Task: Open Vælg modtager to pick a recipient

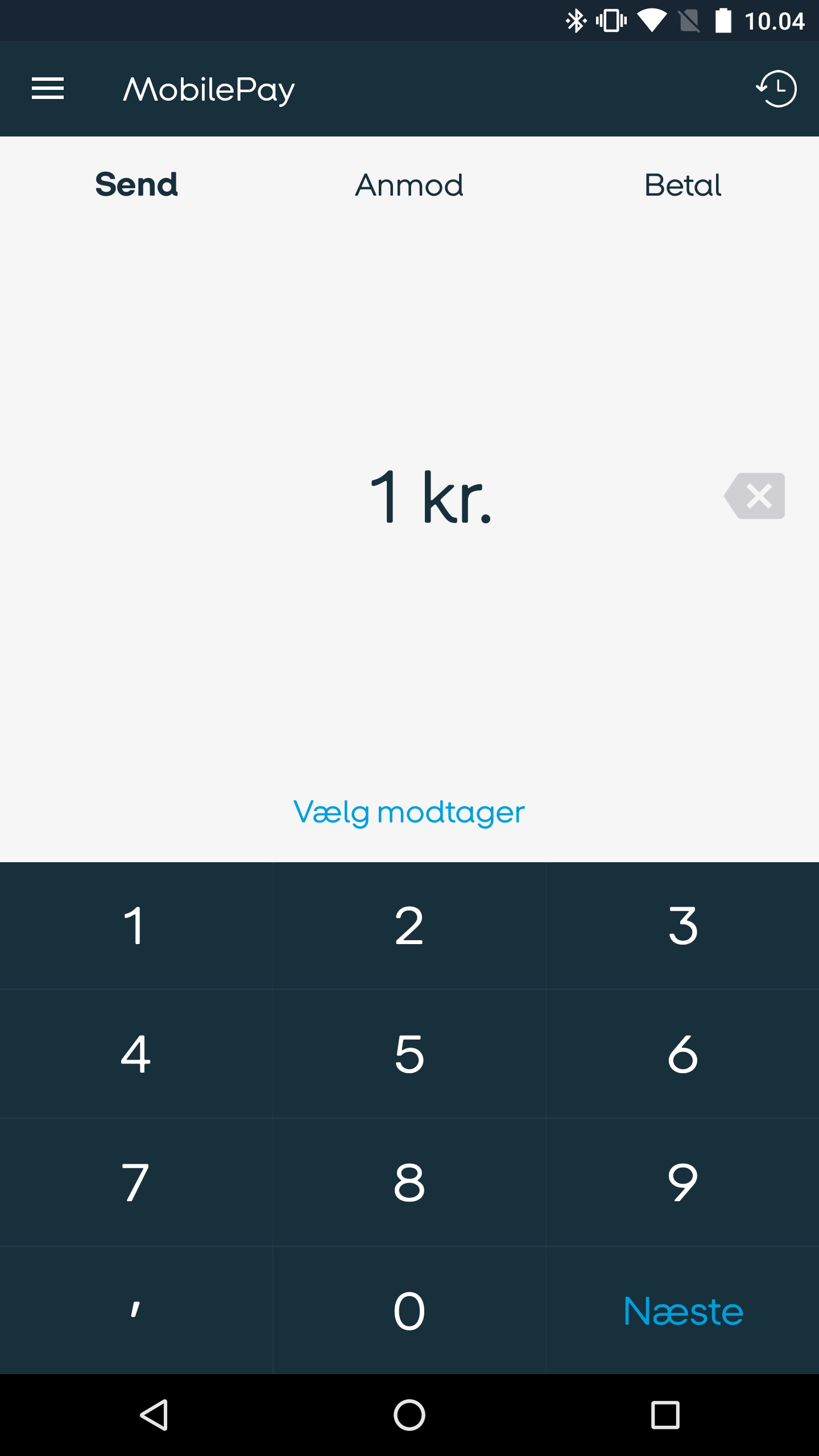Action: point(409,813)
